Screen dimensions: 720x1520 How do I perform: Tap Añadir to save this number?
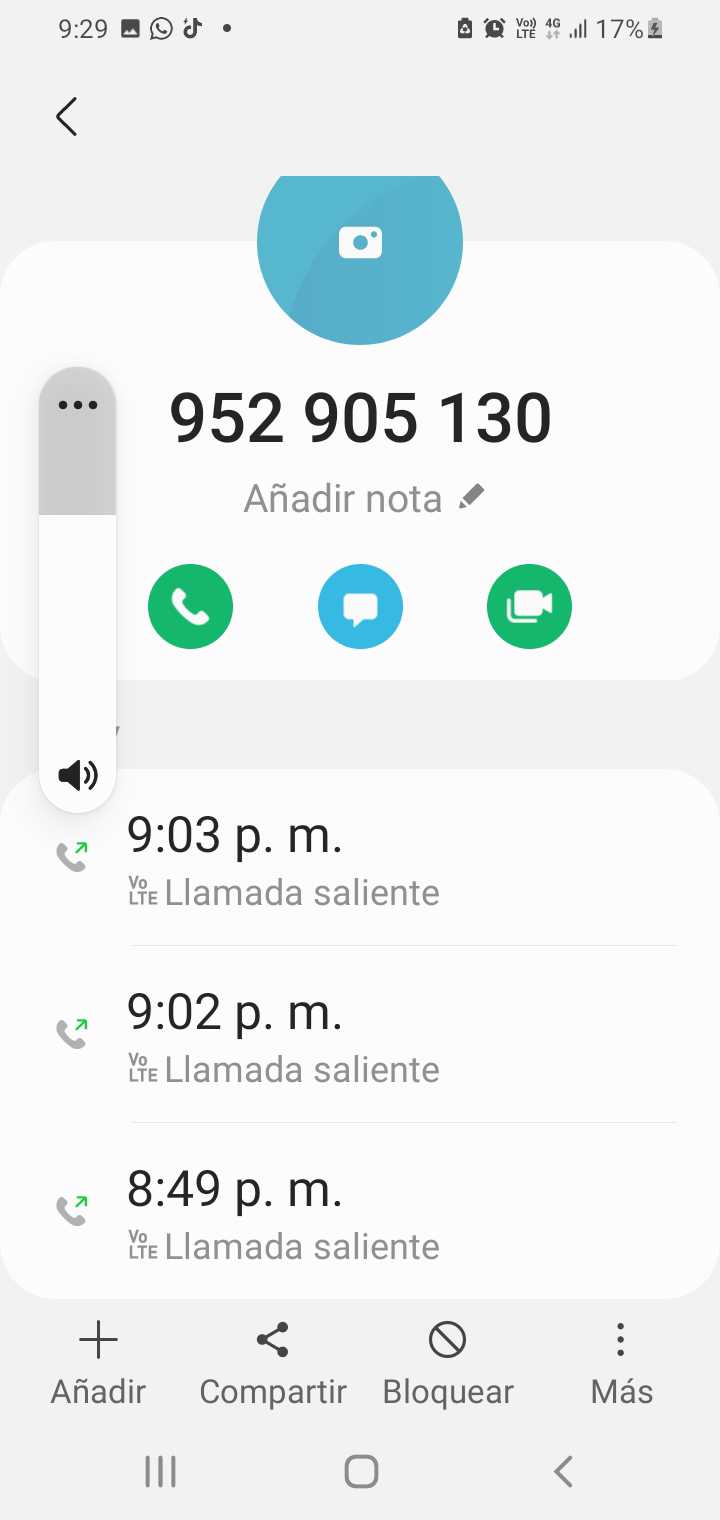(x=98, y=1362)
